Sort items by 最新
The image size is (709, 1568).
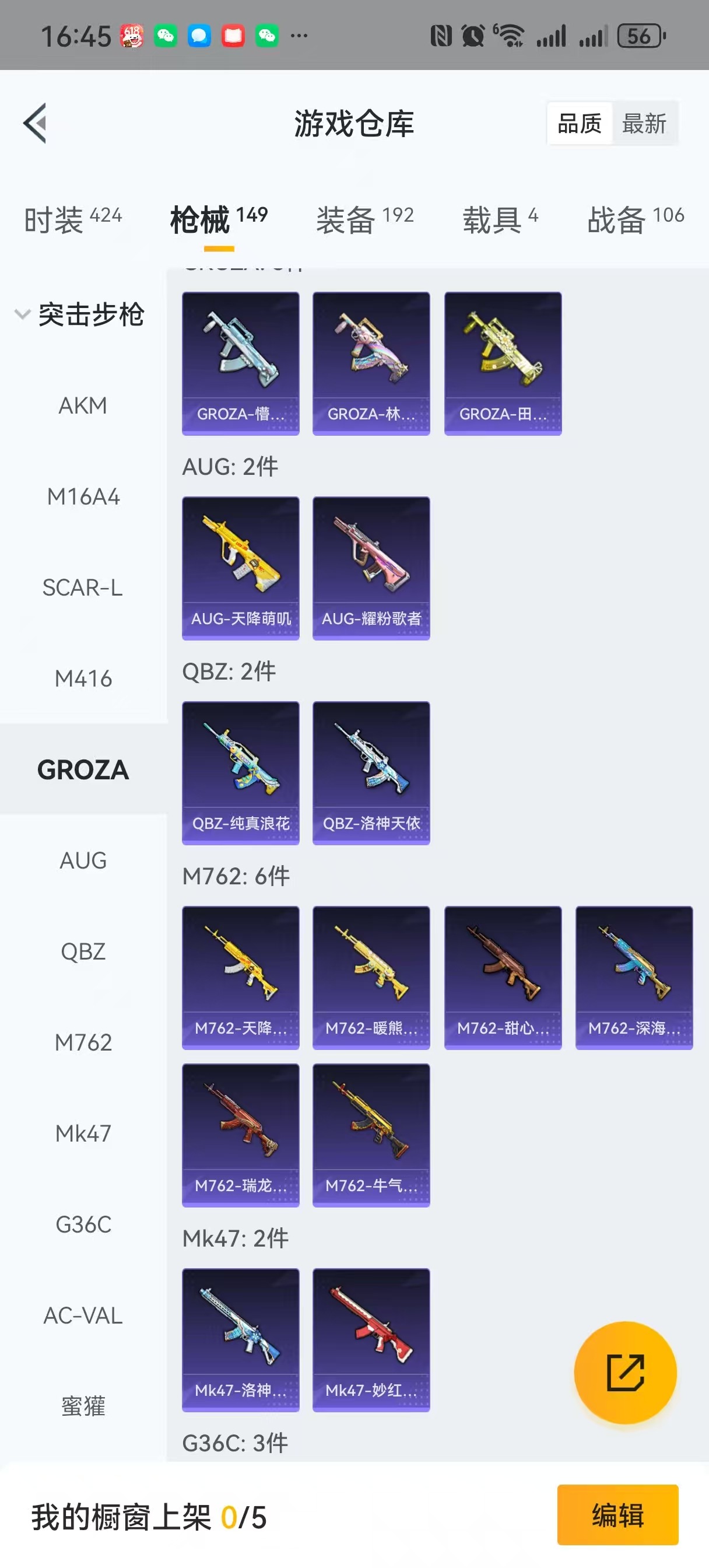click(x=644, y=124)
